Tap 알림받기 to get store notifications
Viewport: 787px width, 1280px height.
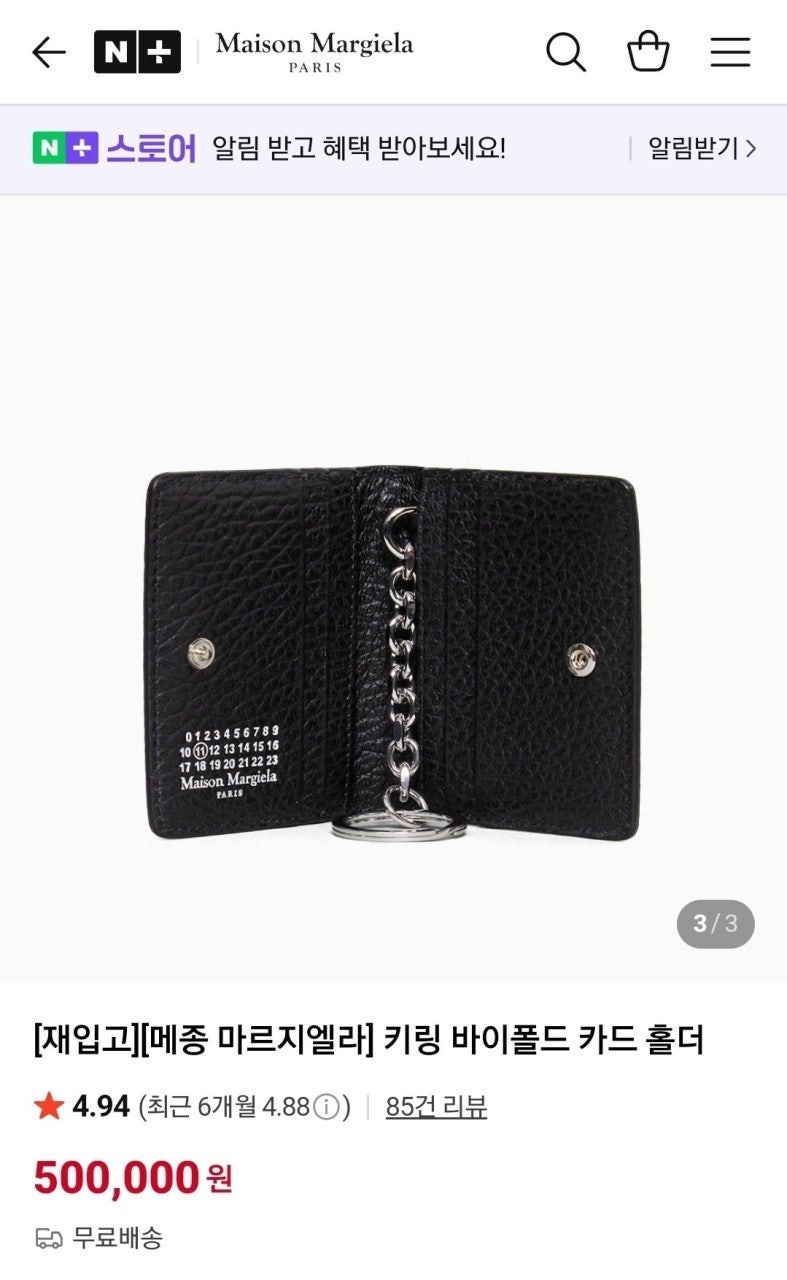pos(702,149)
